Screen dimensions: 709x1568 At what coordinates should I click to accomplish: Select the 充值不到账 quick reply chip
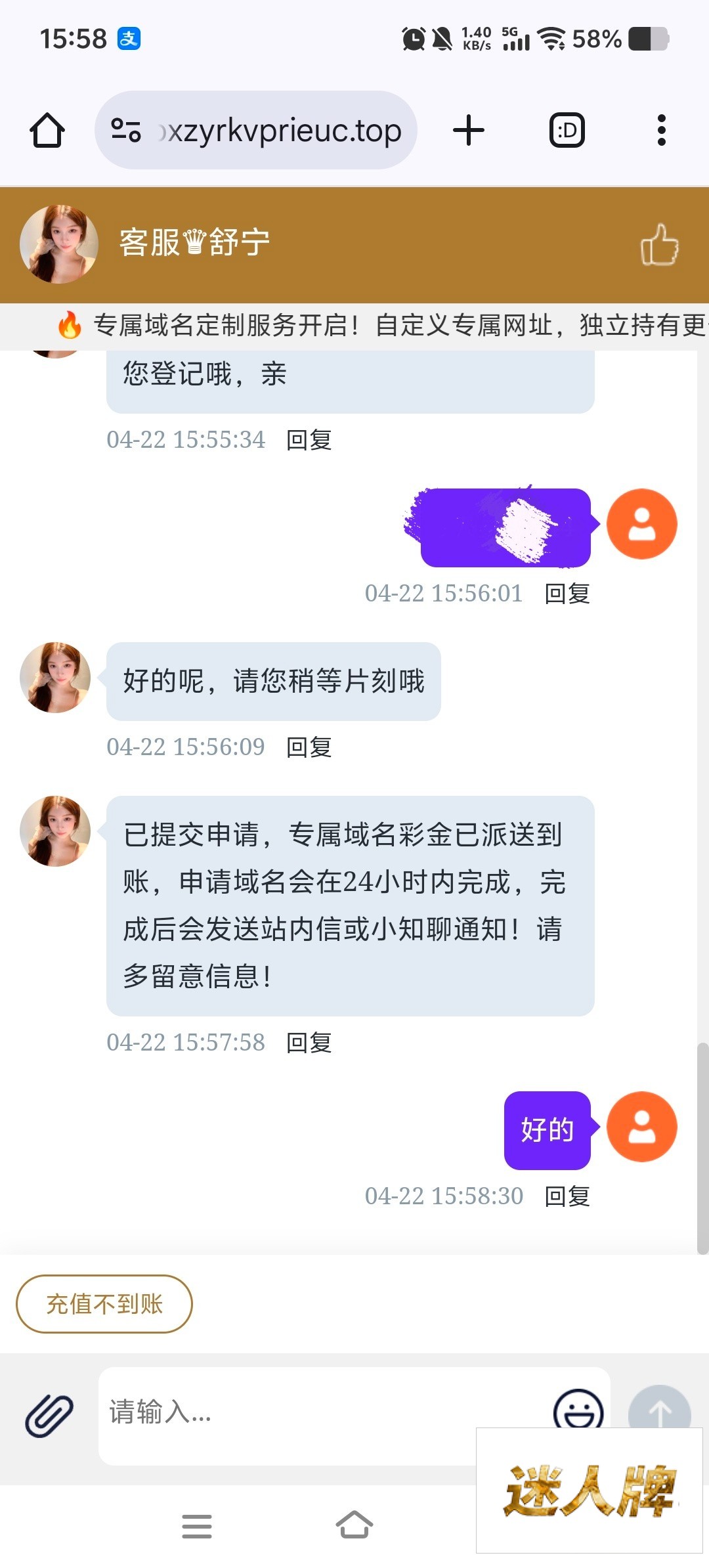click(x=104, y=1304)
